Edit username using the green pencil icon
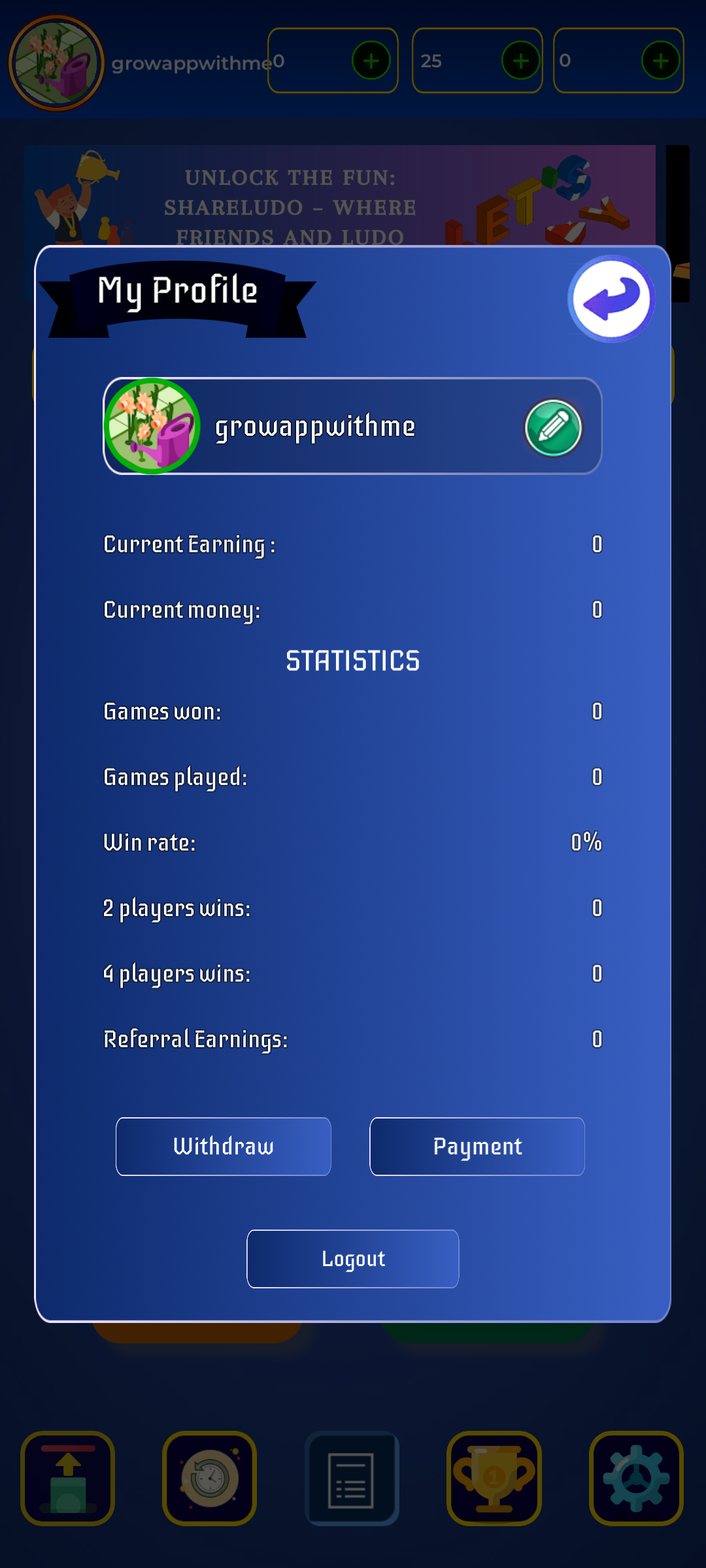The image size is (706, 1568). click(x=553, y=427)
